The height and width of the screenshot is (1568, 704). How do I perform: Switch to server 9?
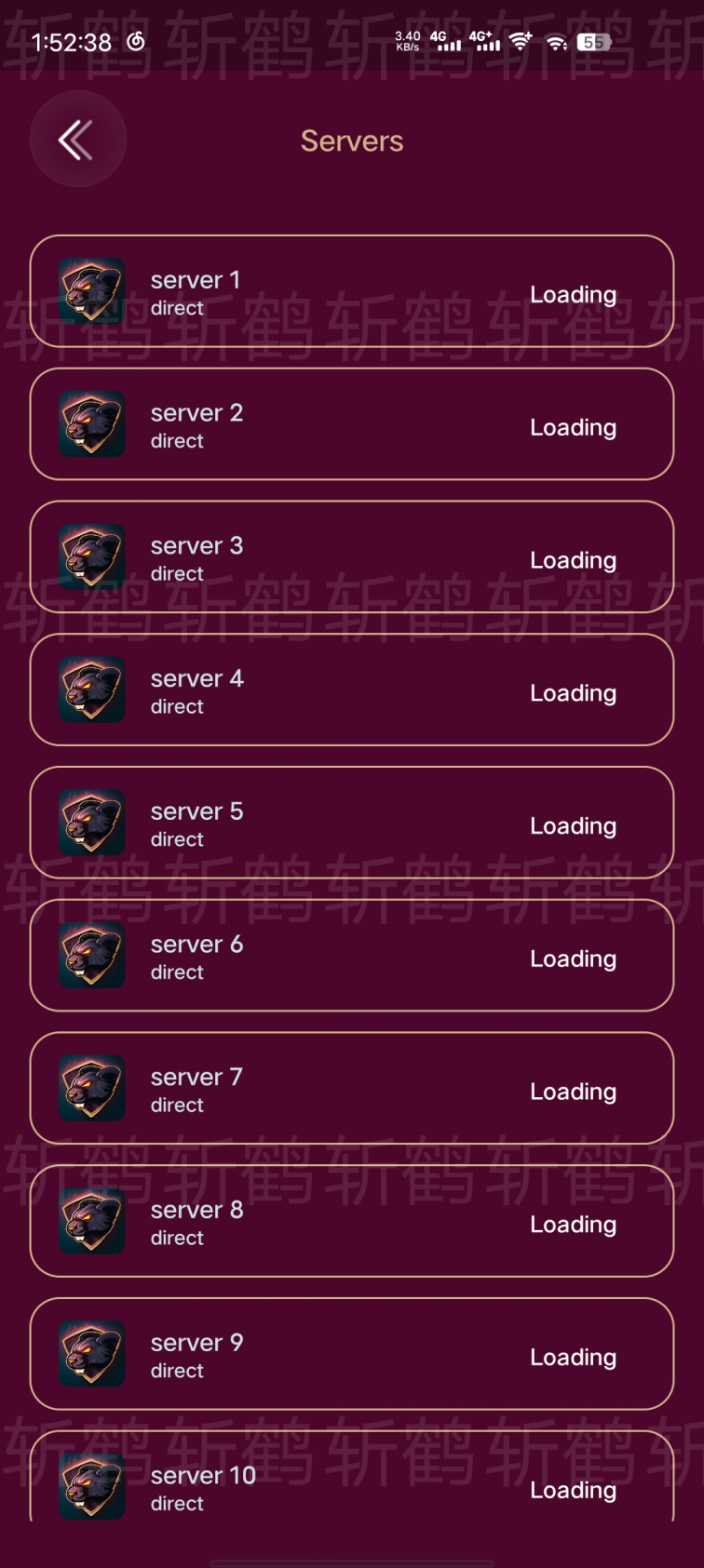(351, 1355)
